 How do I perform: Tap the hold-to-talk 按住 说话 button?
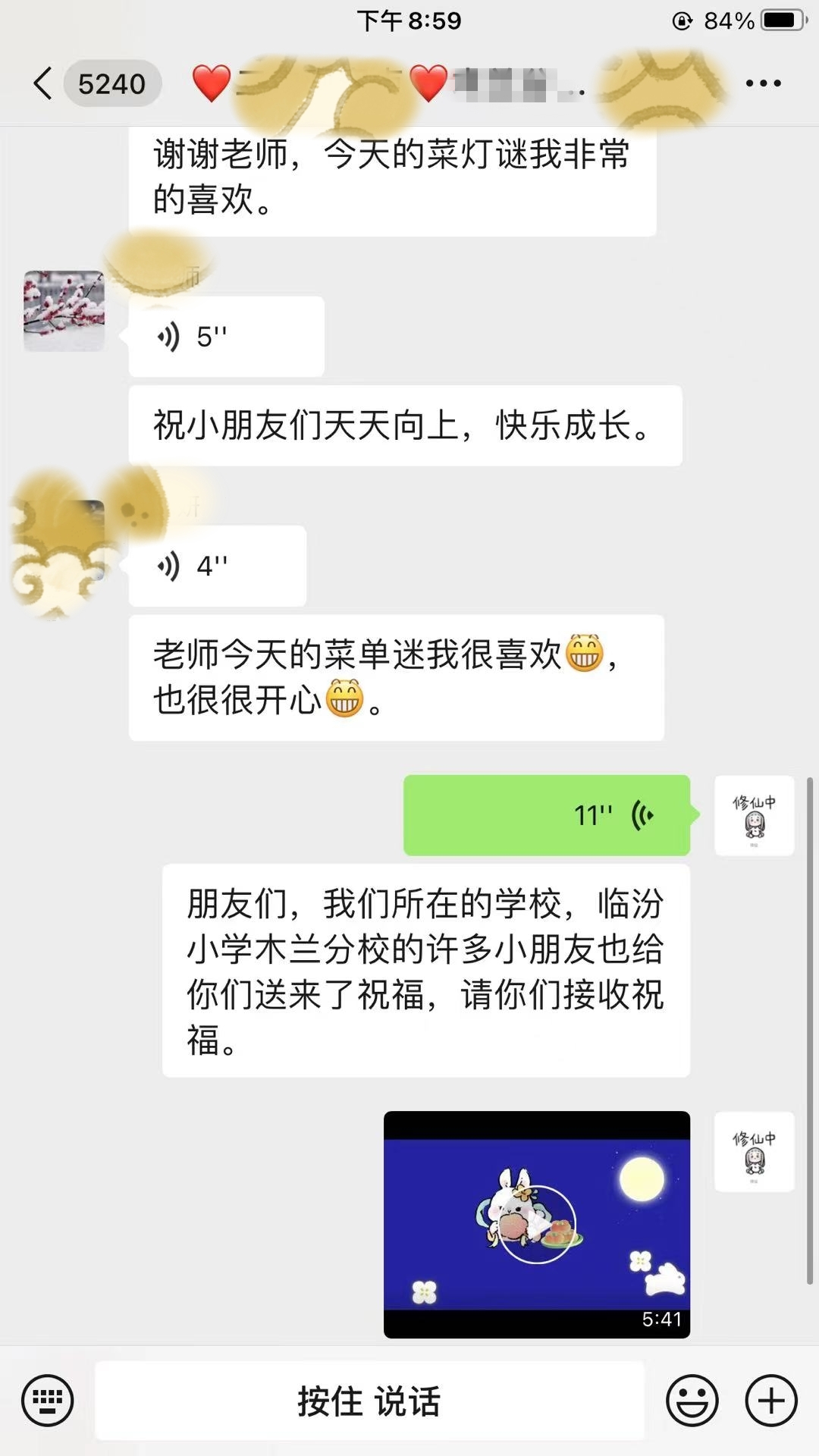coord(369,1400)
